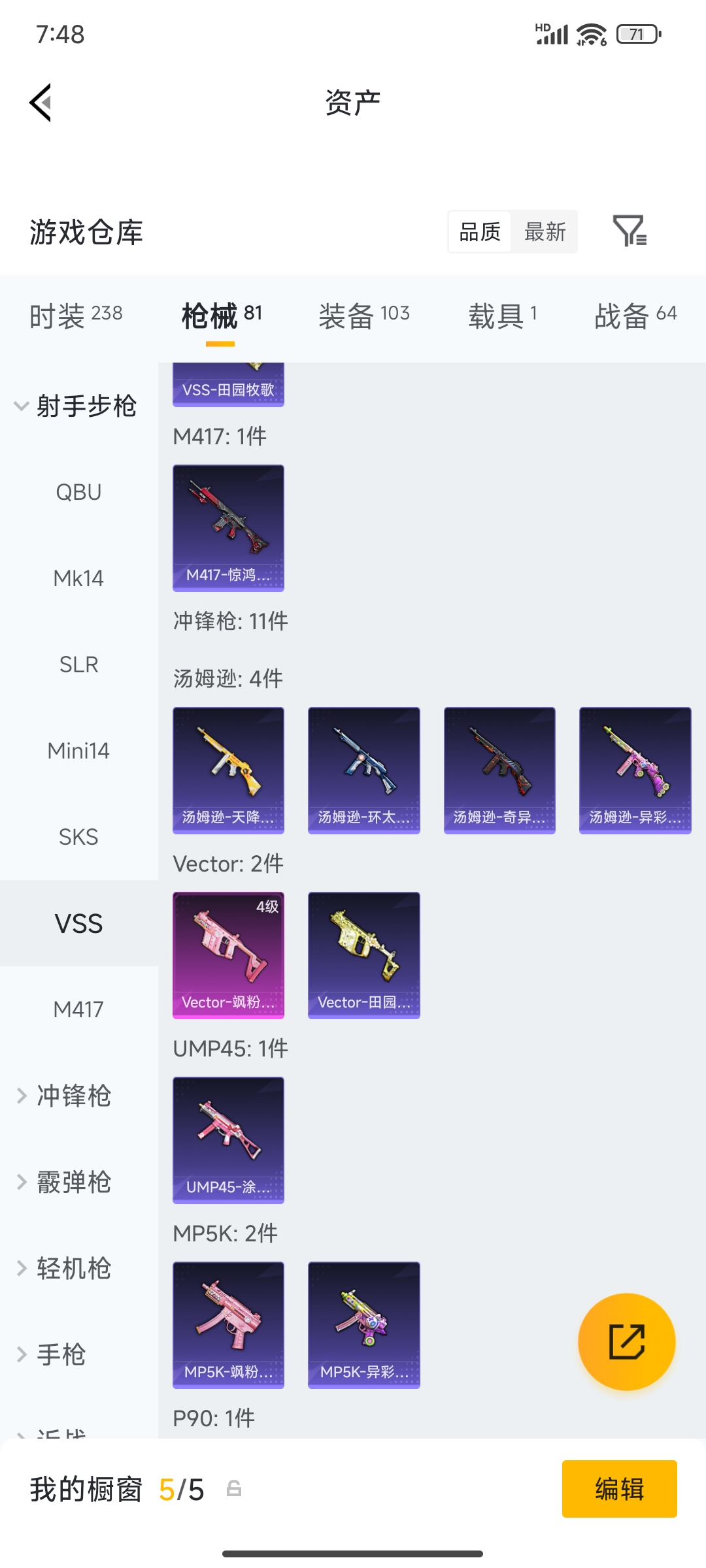This screenshot has width=706, height=1568.
Task: Go back using the top-left arrow
Action: pyautogui.click(x=41, y=103)
